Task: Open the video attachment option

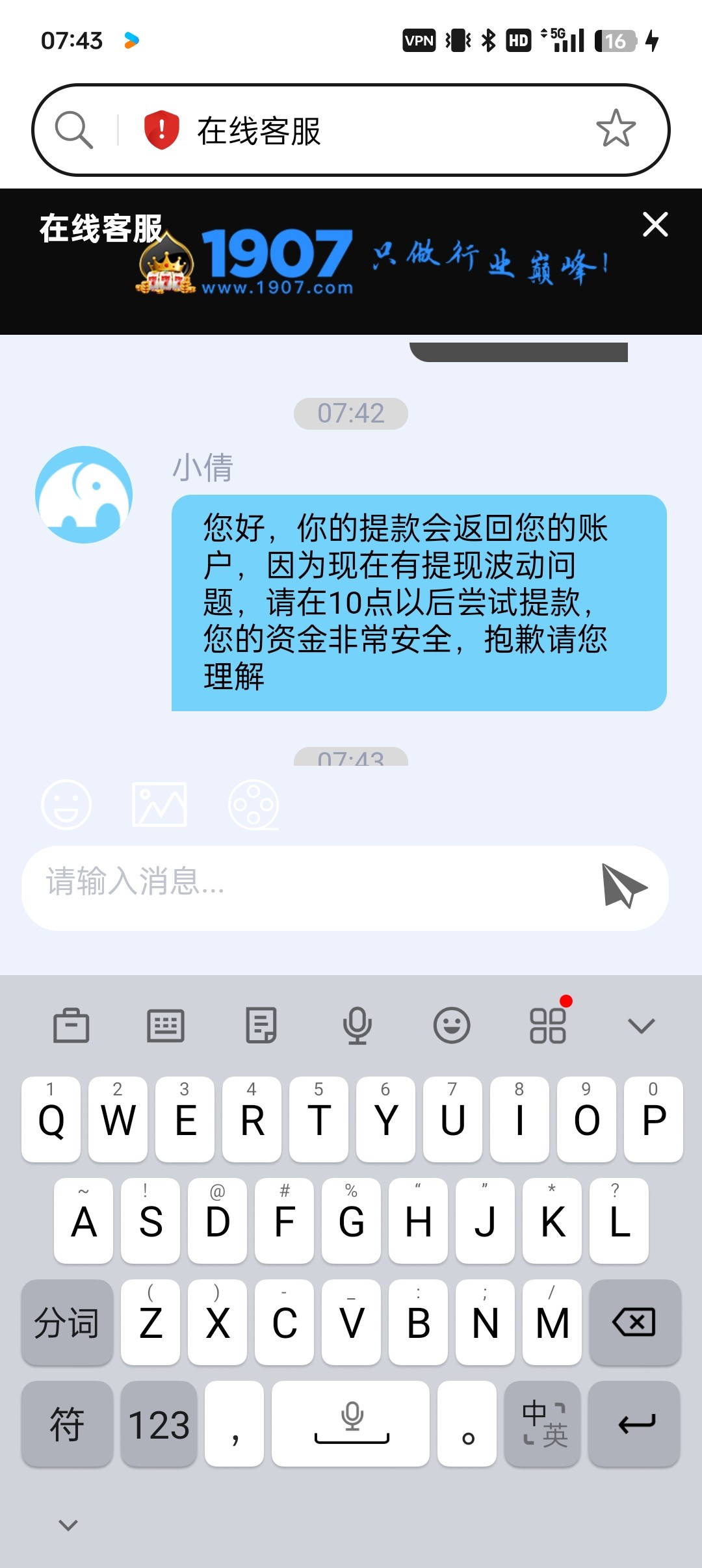Action: tap(253, 805)
